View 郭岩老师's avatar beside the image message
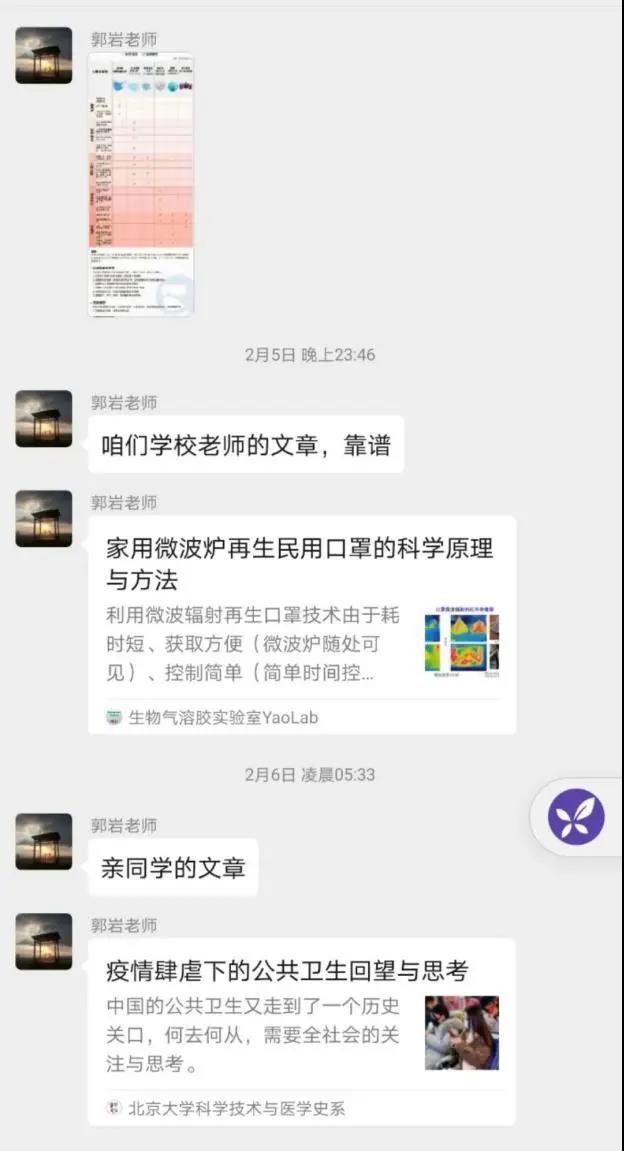This screenshot has height=1151, width=624. [44, 55]
